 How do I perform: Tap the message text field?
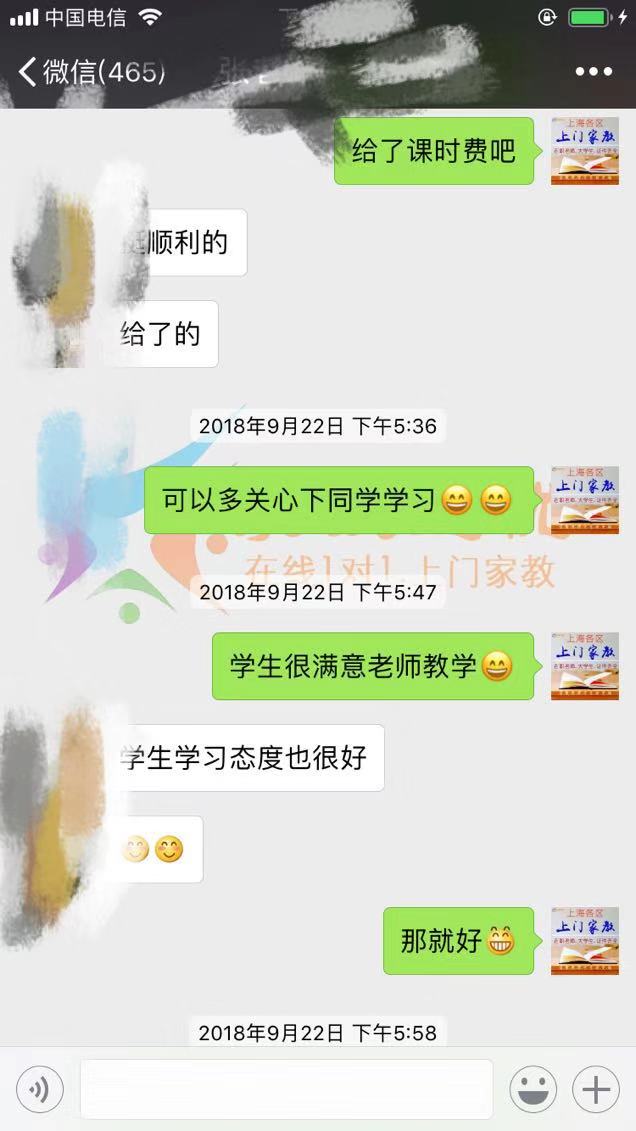(286, 1089)
